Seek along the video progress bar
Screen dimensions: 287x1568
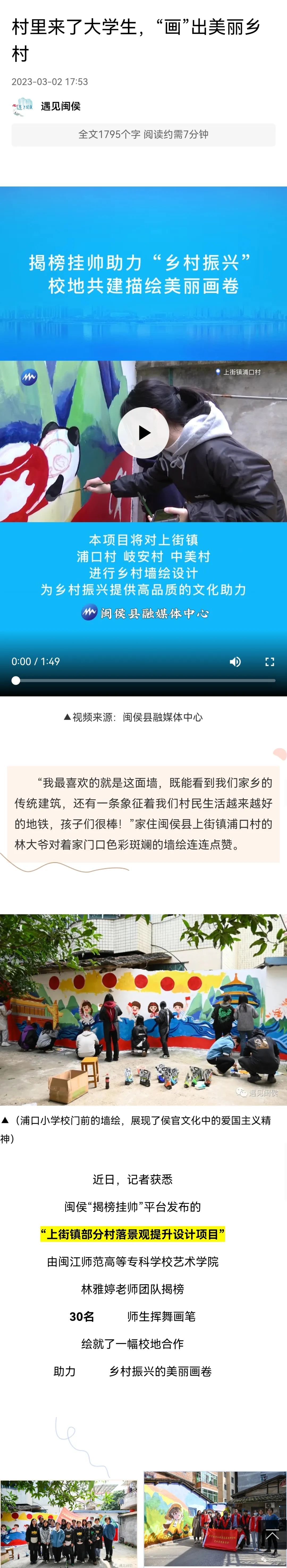(x=143, y=681)
